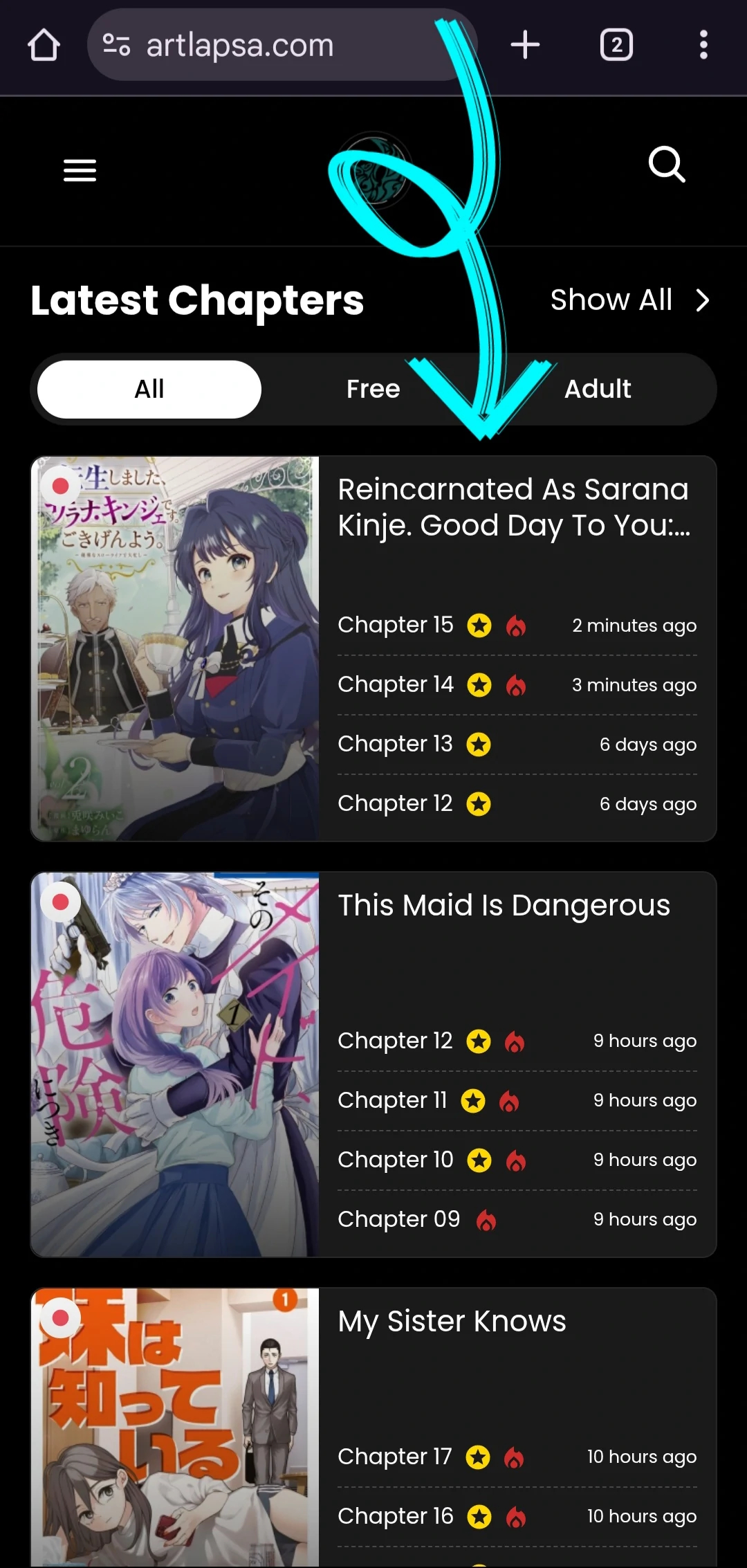747x1568 pixels.
Task: Open Chapter 09 of This Maid Is Dangerous
Action: pos(398,1219)
